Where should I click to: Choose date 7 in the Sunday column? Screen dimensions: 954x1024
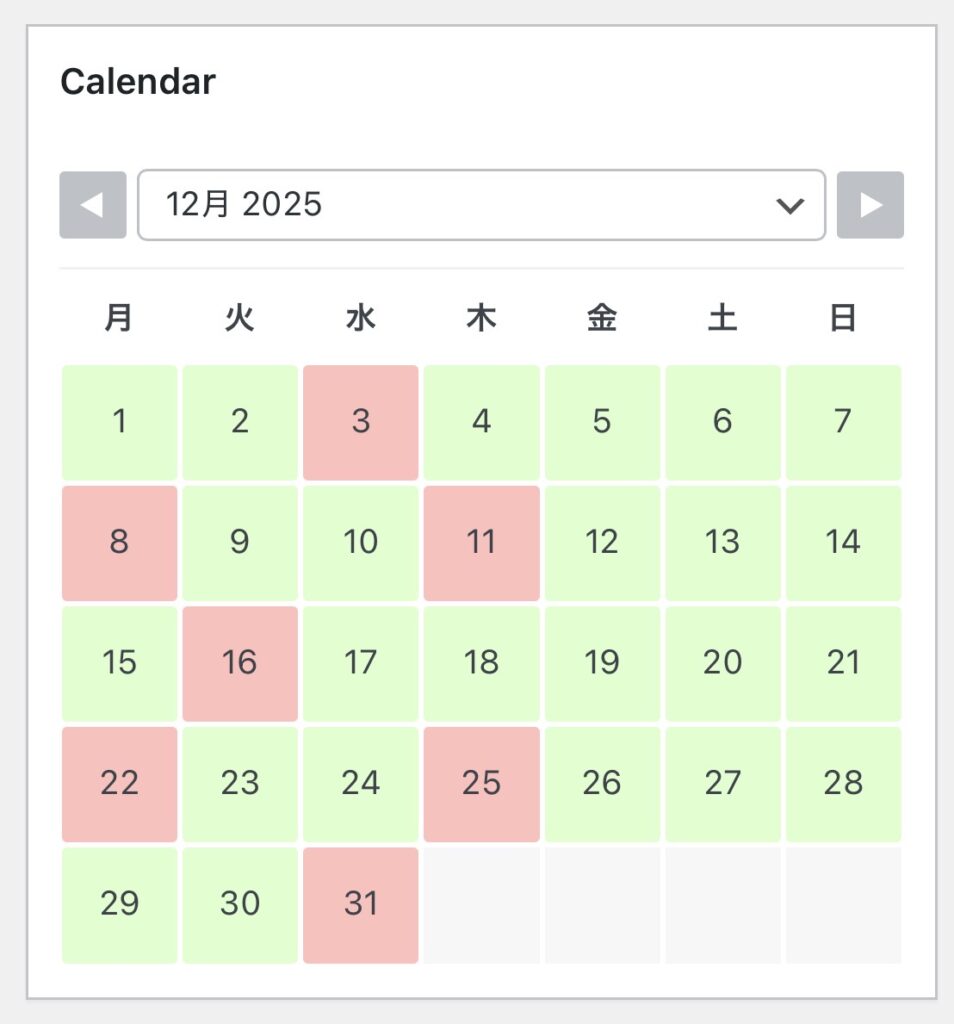[x=843, y=422]
